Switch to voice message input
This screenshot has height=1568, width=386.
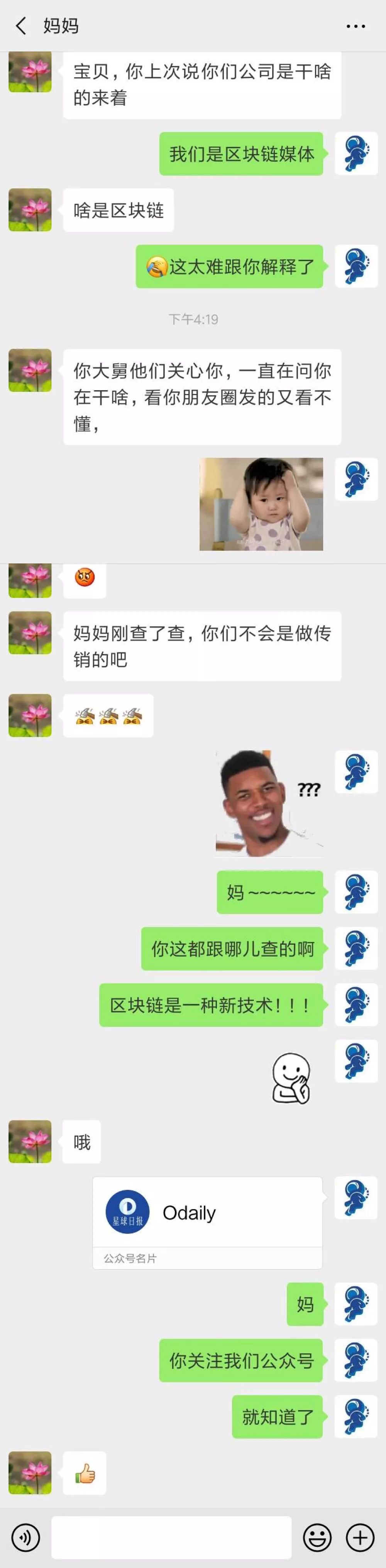point(25,1537)
